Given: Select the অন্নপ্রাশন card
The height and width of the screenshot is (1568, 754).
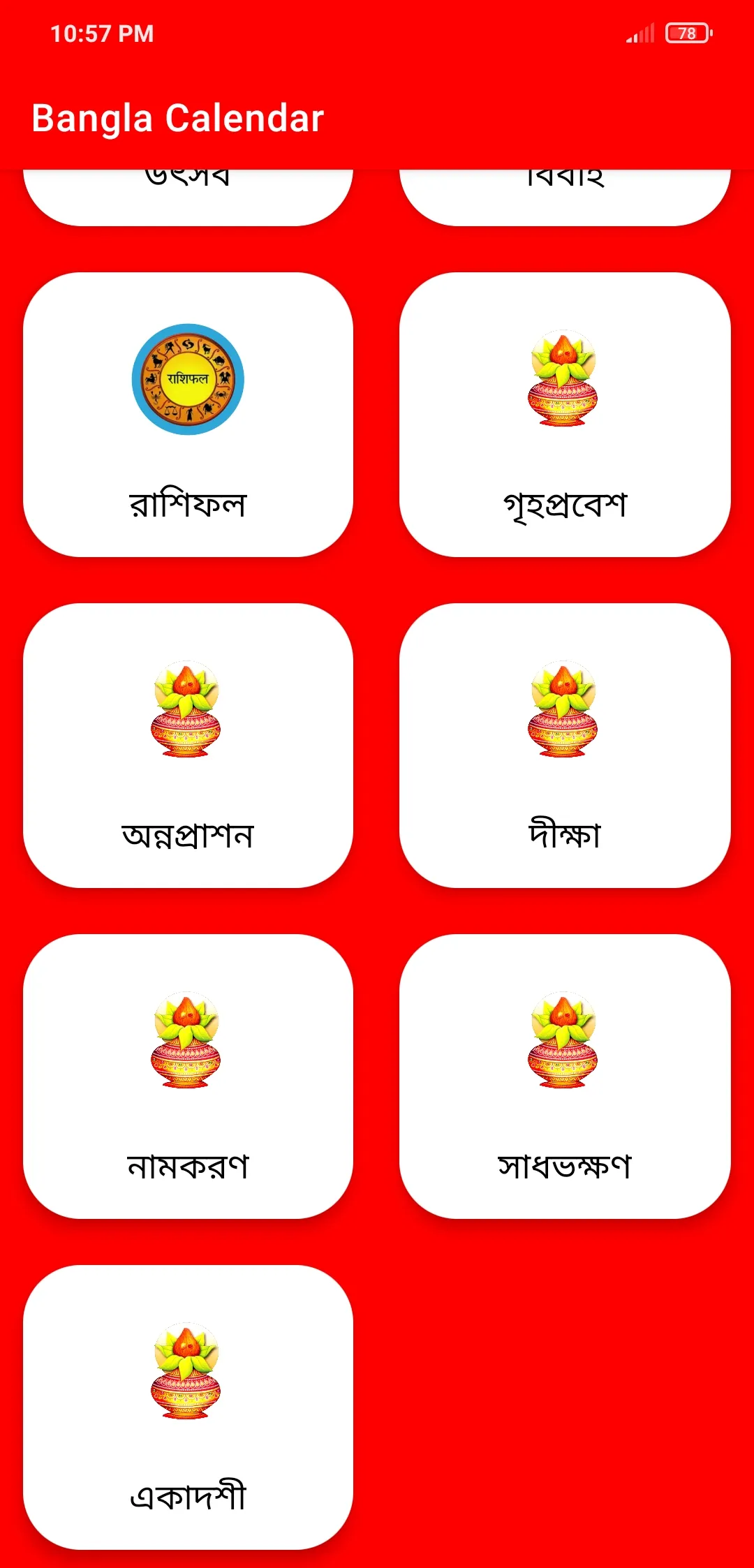Looking at the screenshot, I should click(188, 746).
